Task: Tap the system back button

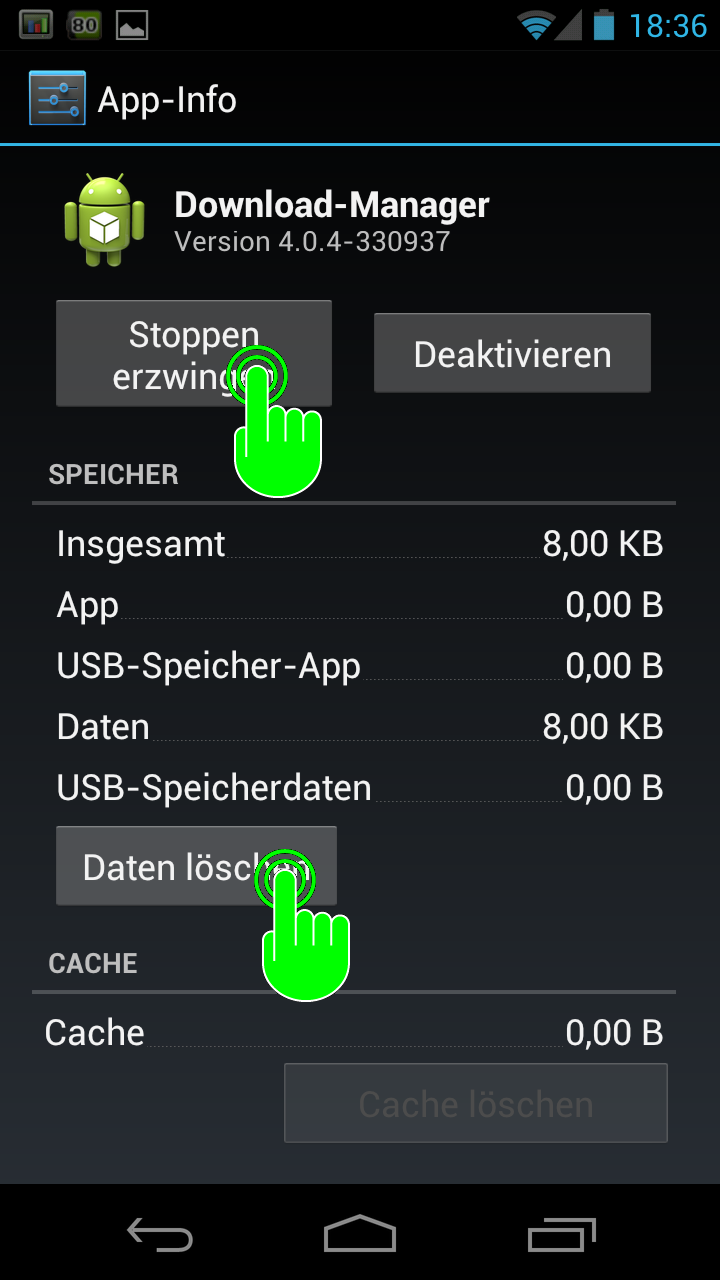Action: pyautogui.click(x=160, y=1234)
